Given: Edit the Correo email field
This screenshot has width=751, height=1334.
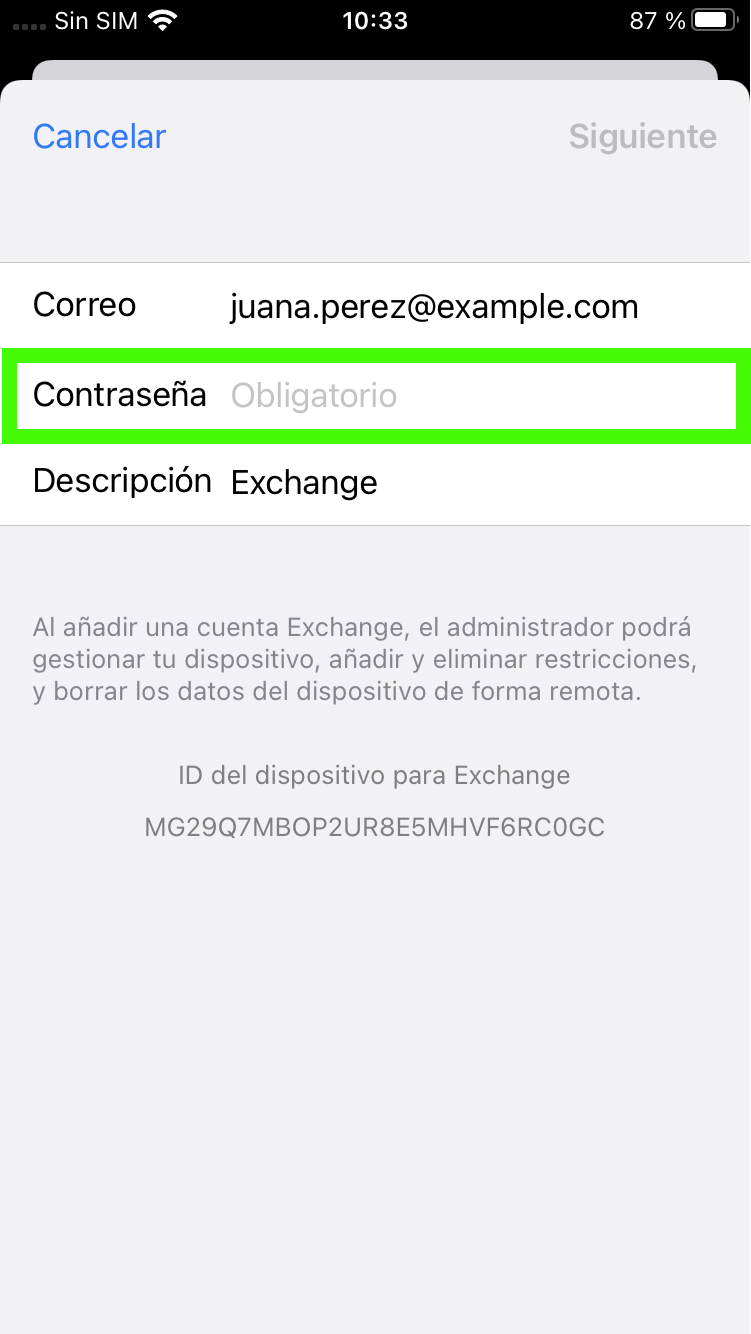Looking at the screenshot, I should (375, 306).
